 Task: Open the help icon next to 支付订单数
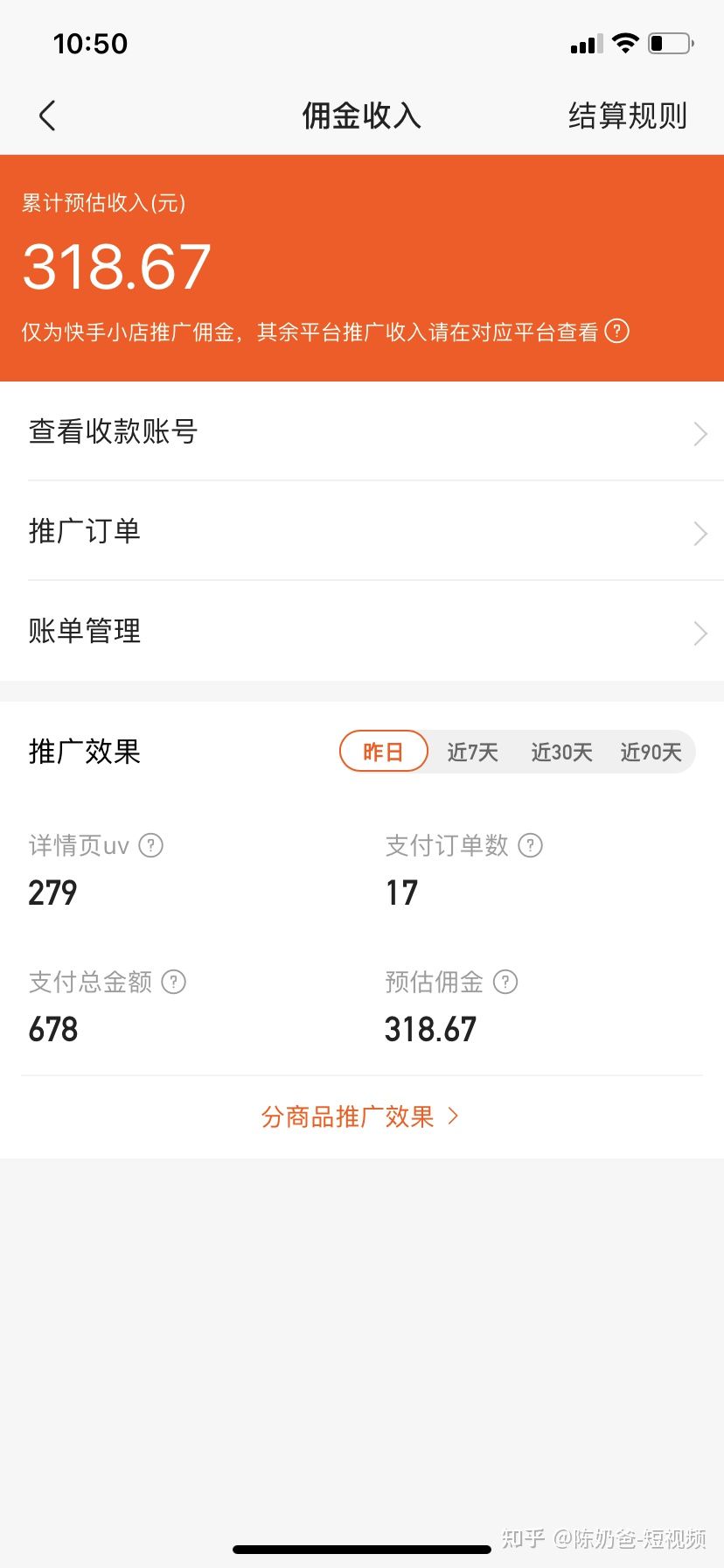(x=531, y=845)
